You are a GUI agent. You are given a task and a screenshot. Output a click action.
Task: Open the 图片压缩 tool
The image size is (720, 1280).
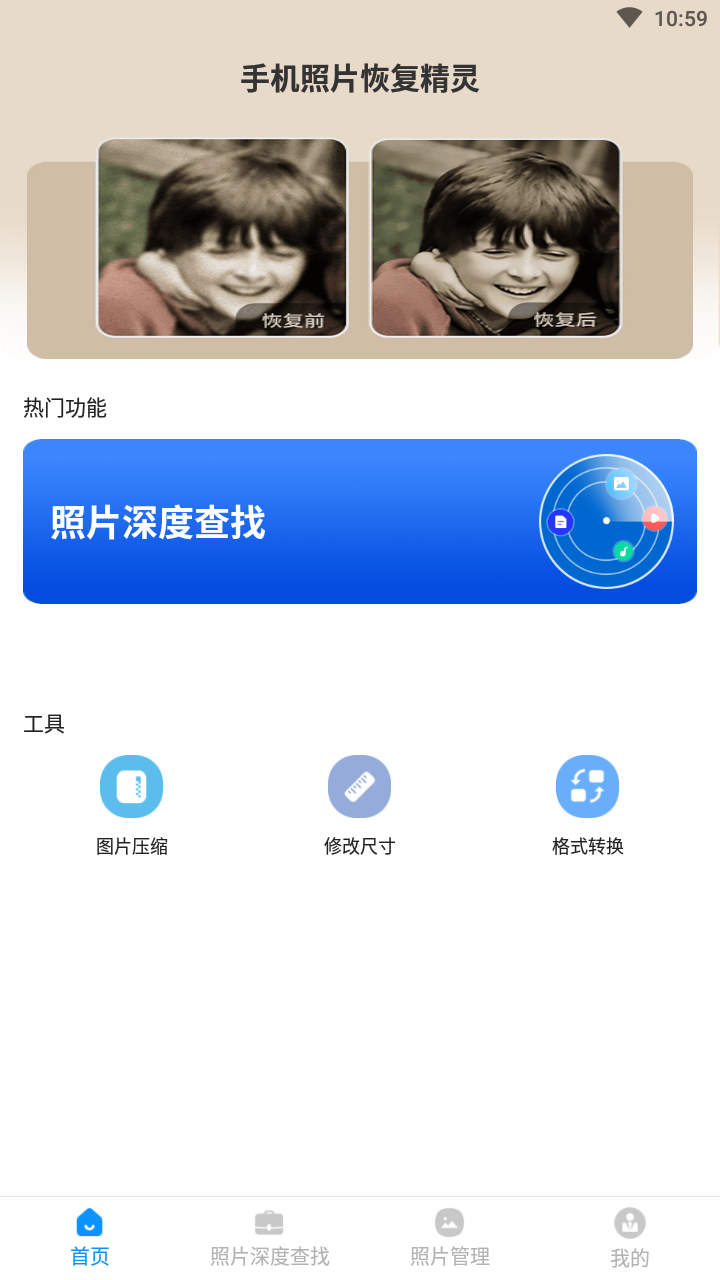tap(131, 806)
